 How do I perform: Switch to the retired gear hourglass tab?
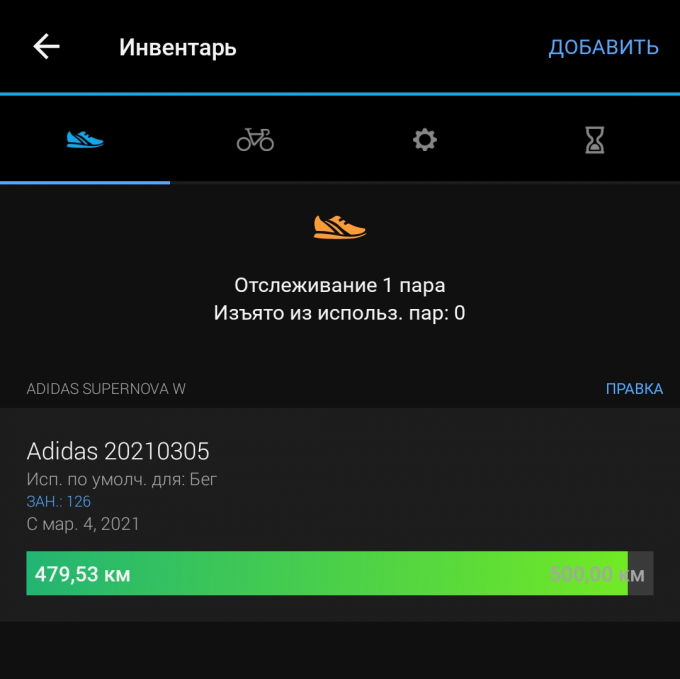(595, 140)
